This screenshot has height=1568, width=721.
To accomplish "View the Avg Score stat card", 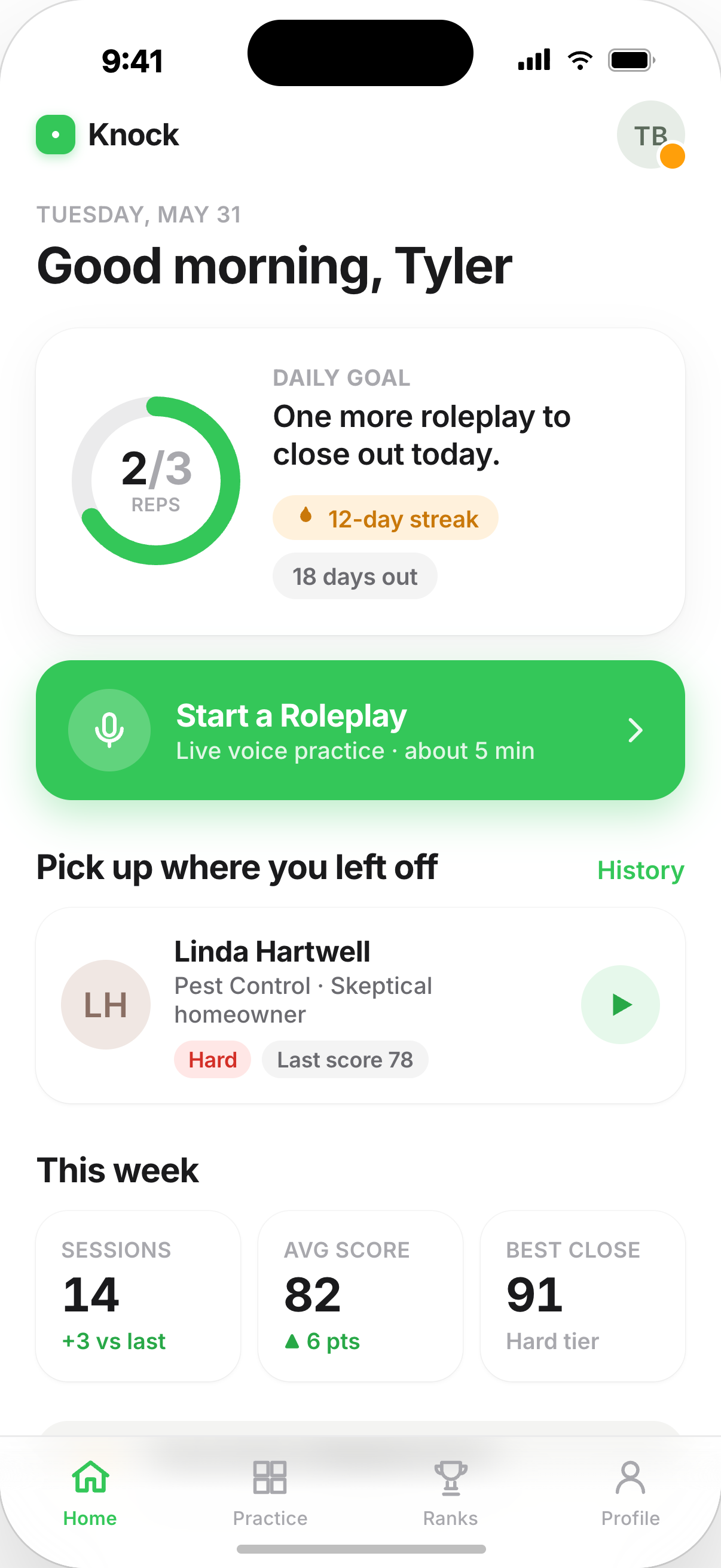I will [x=360, y=1296].
